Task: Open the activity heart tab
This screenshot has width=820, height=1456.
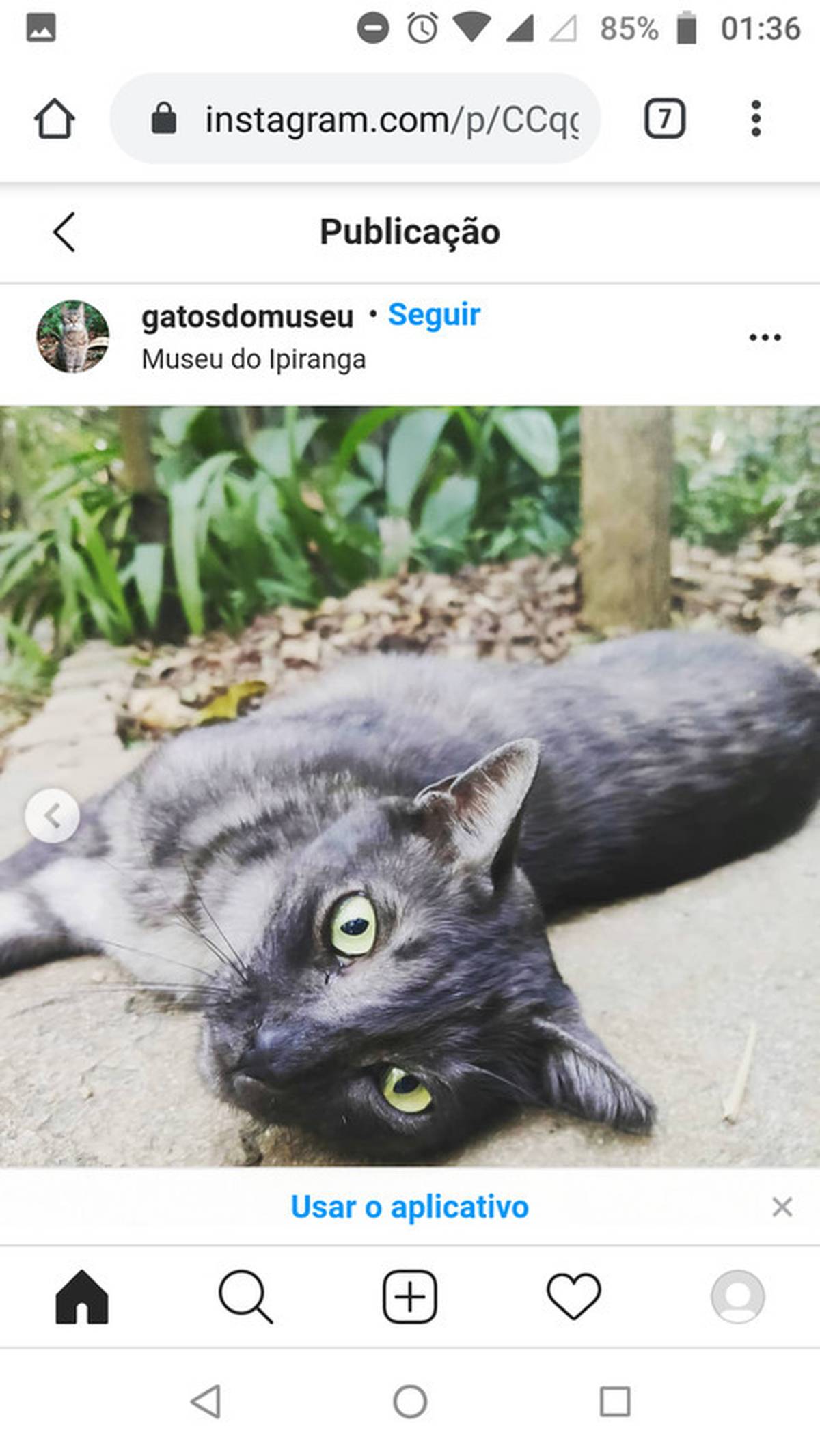Action: click(x=574, y=1296)
